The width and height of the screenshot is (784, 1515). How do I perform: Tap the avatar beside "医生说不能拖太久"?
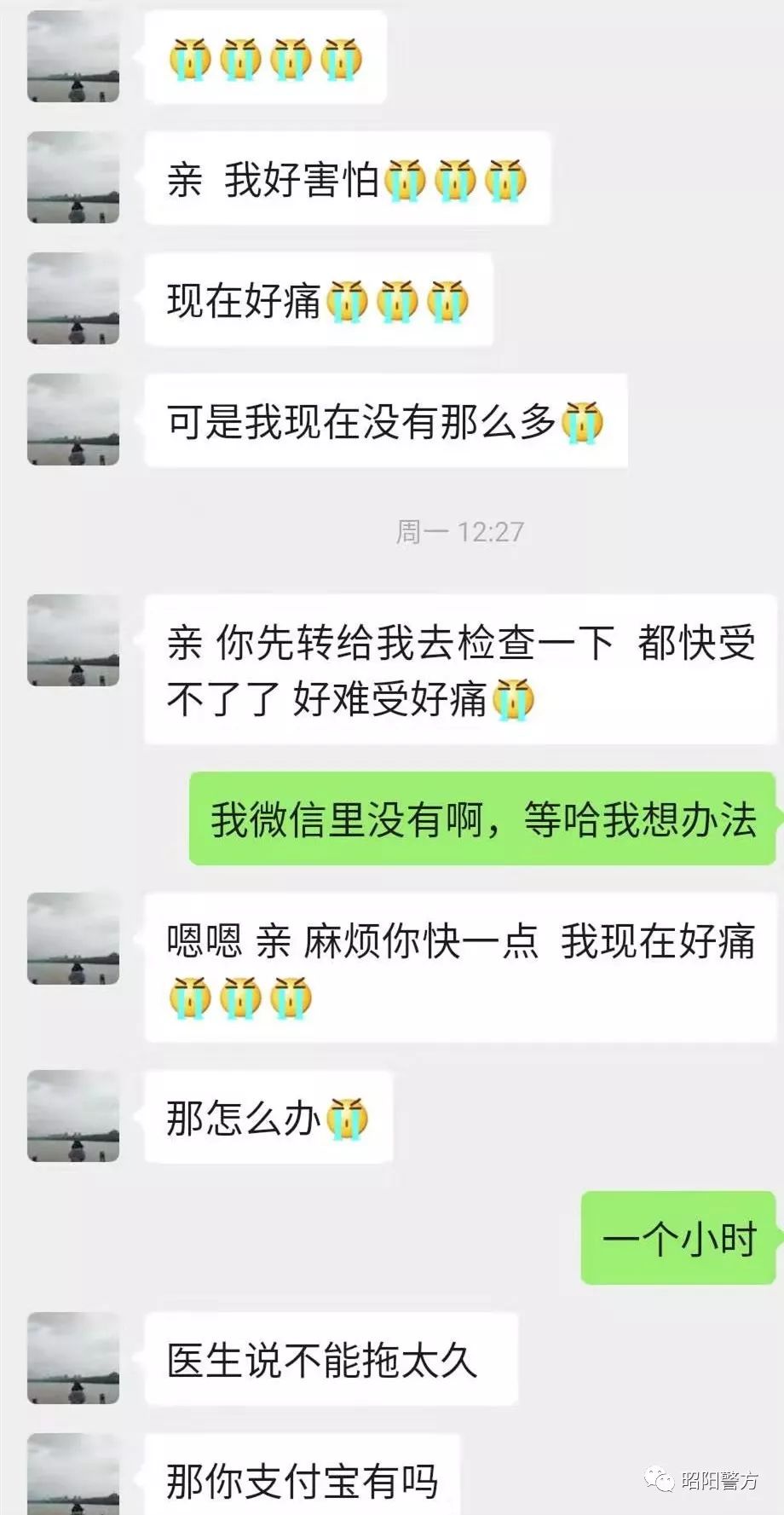73,1358
